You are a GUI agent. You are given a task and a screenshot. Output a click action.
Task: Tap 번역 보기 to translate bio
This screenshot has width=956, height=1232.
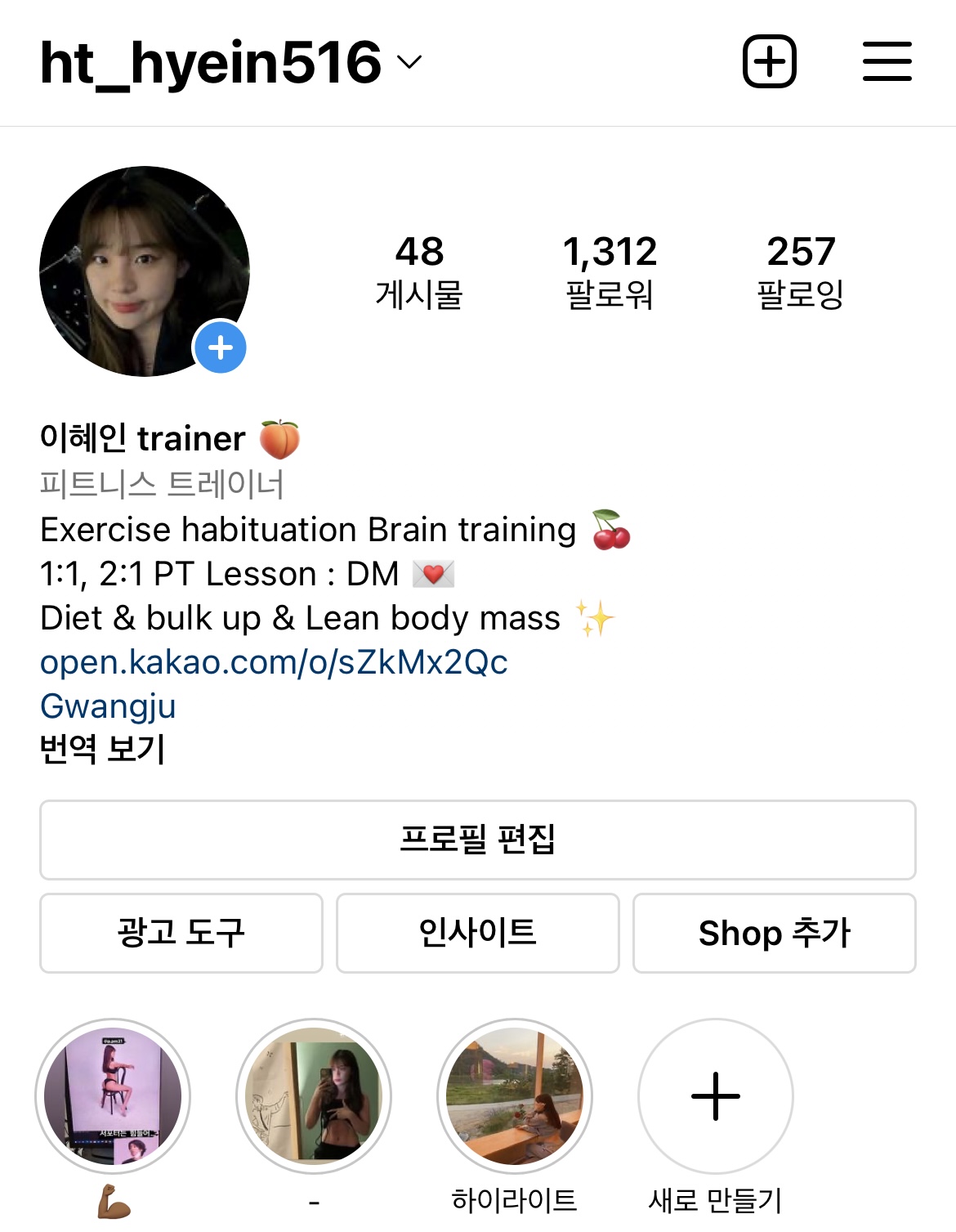click(103, 749)
